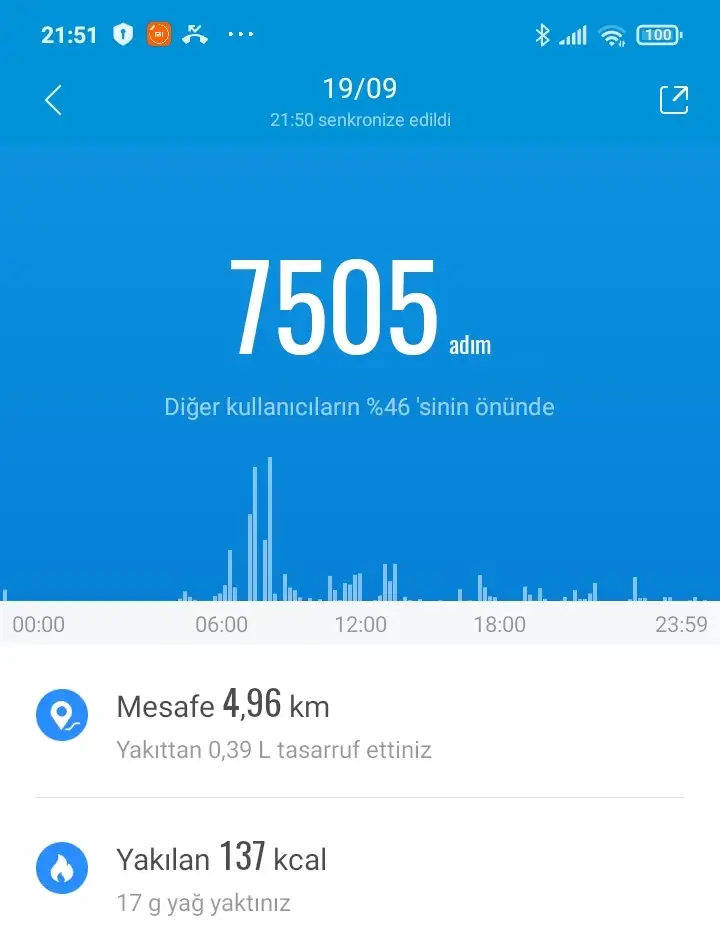Go back using the top-left arrow
Viewport: 720px width, 949px height.
(54, 100)
